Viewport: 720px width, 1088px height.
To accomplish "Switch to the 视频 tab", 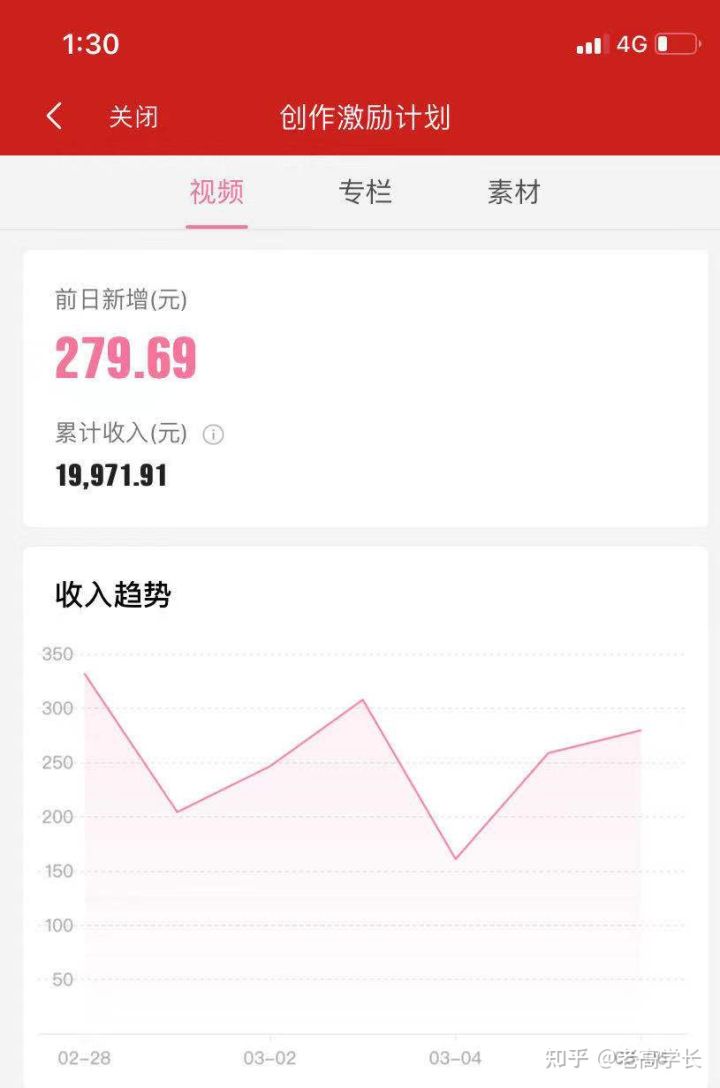I will (216, 192).
